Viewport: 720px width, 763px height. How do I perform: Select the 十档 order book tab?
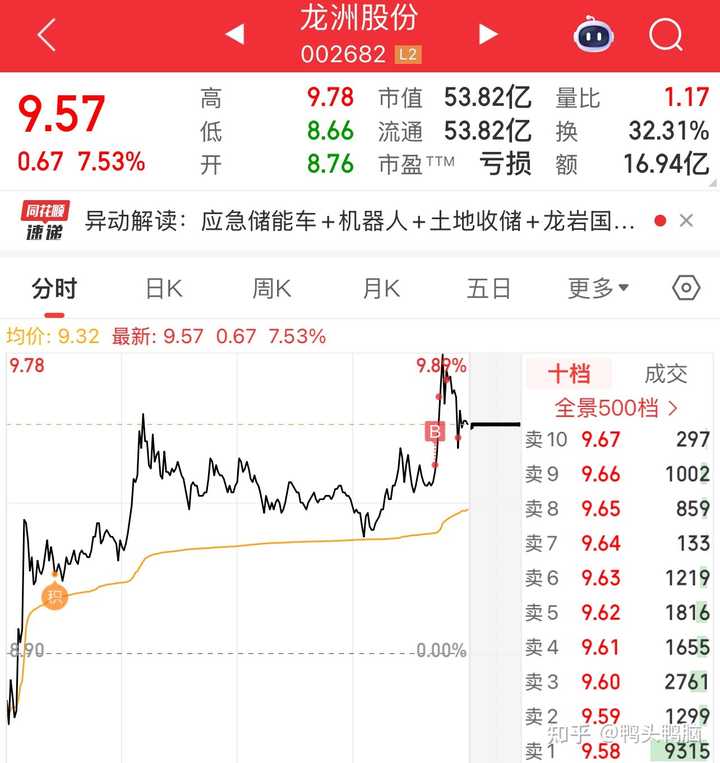[x=569, y=374]
